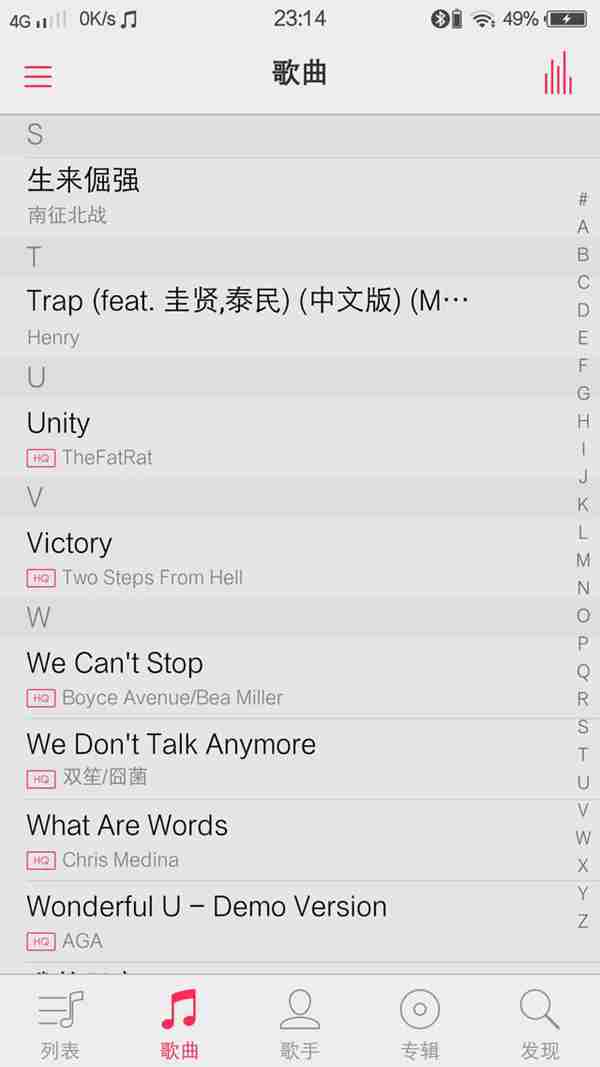Open the hamburger drawer menu

[x=38, y=75]
